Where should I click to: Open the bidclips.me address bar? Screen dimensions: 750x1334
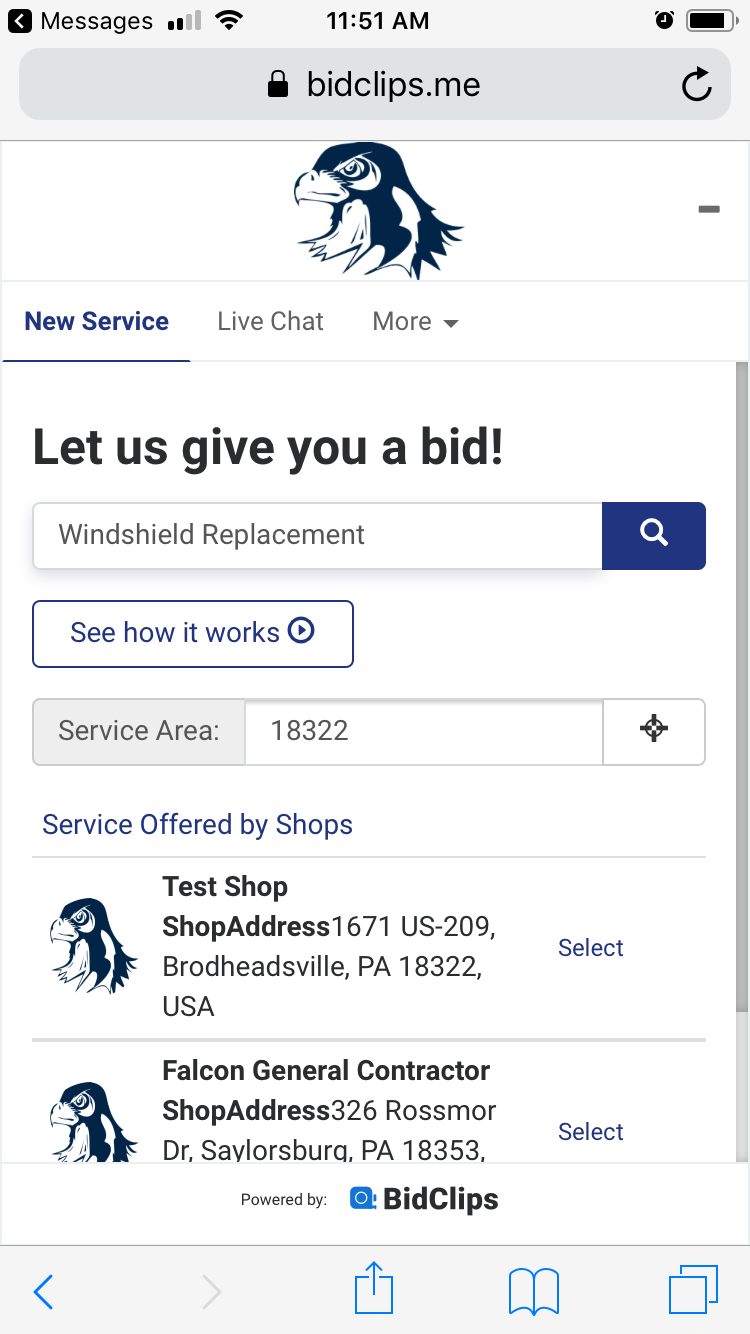coord(375,85)
